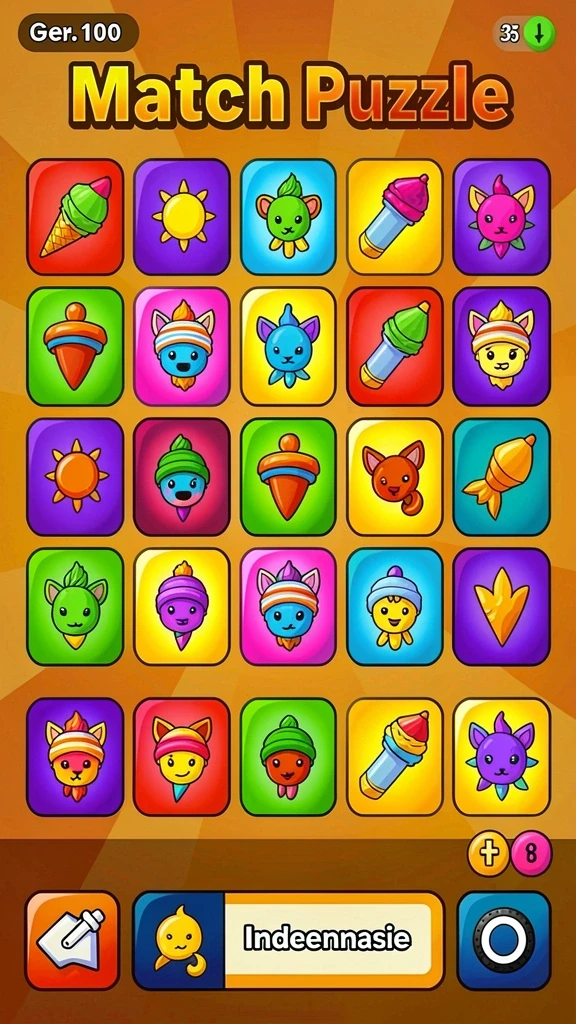Select the yellow sun on purple tile
The width and height of the screenshot is (576, 1024).
(x=182, y=217)
